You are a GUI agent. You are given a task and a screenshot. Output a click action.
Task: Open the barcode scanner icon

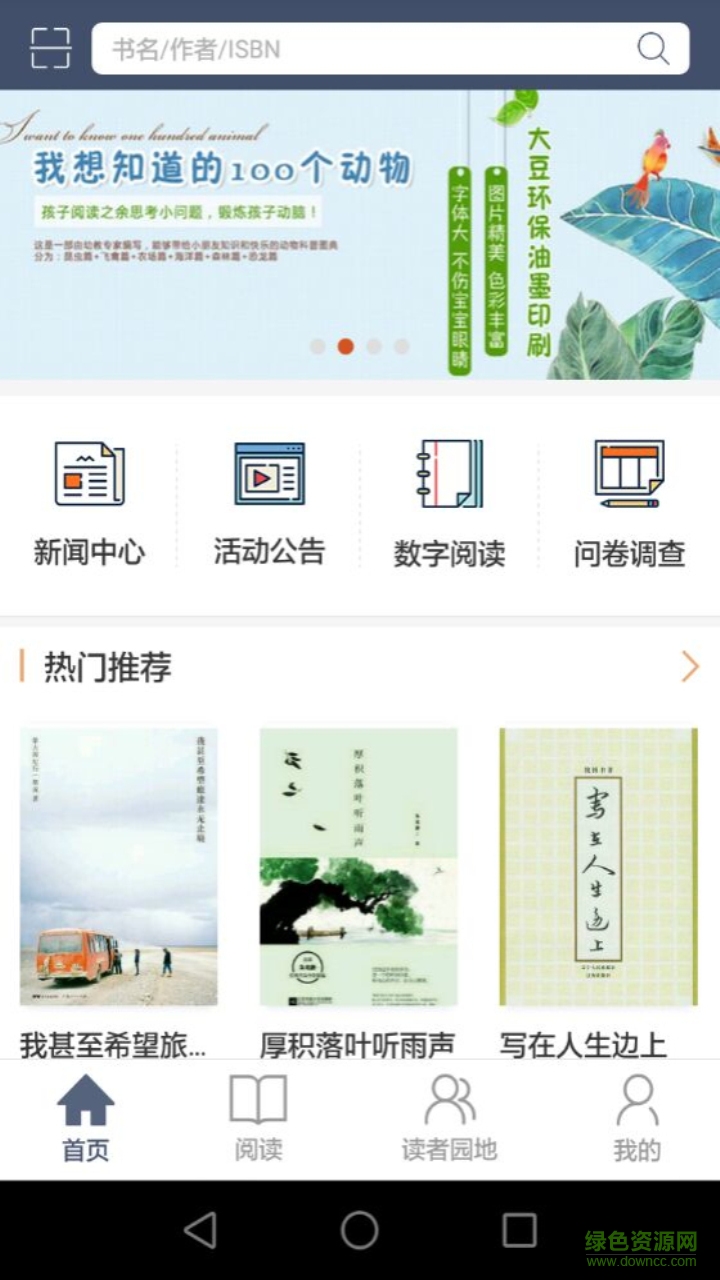pyautogui.click(x=50, y=48)
